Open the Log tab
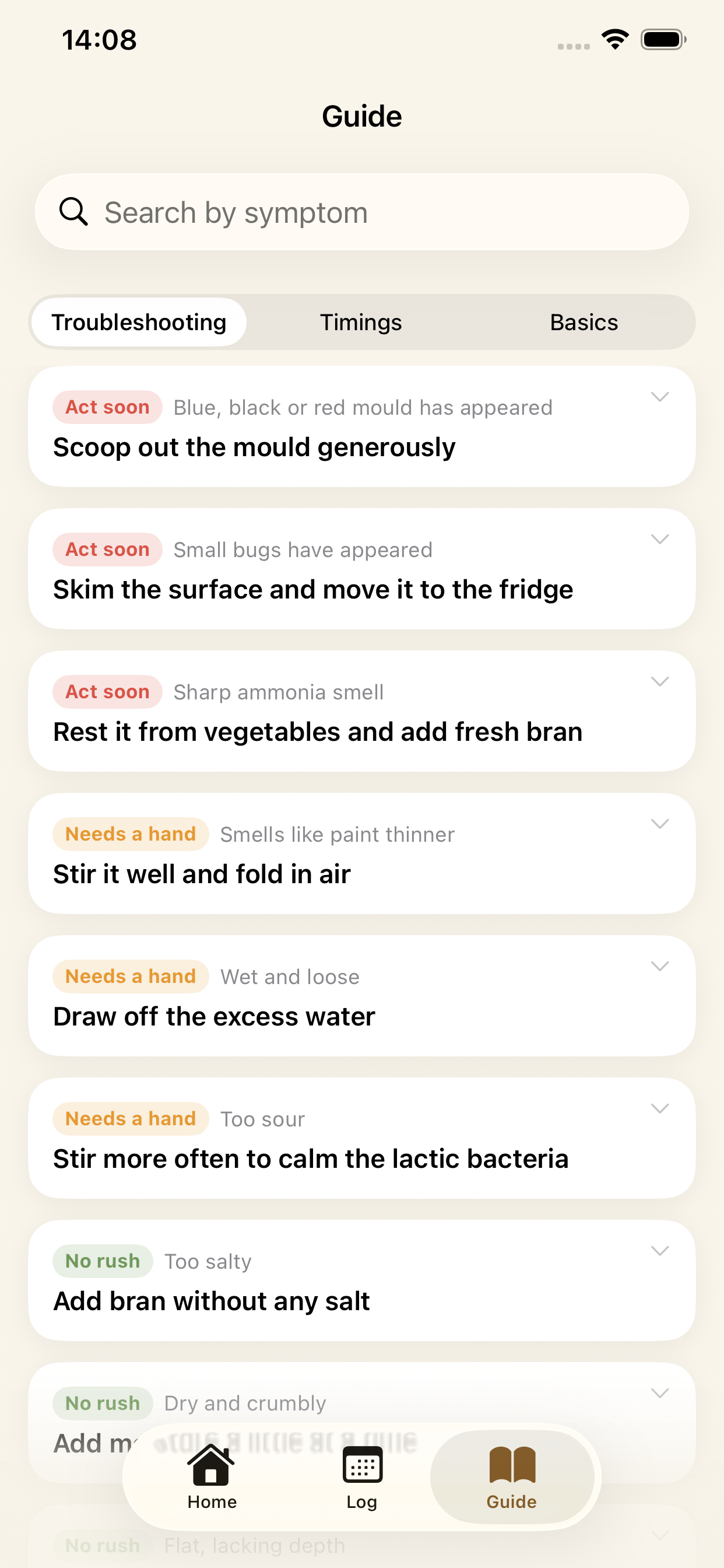This screenshot has width=724, height=1568. point(362,1478)
